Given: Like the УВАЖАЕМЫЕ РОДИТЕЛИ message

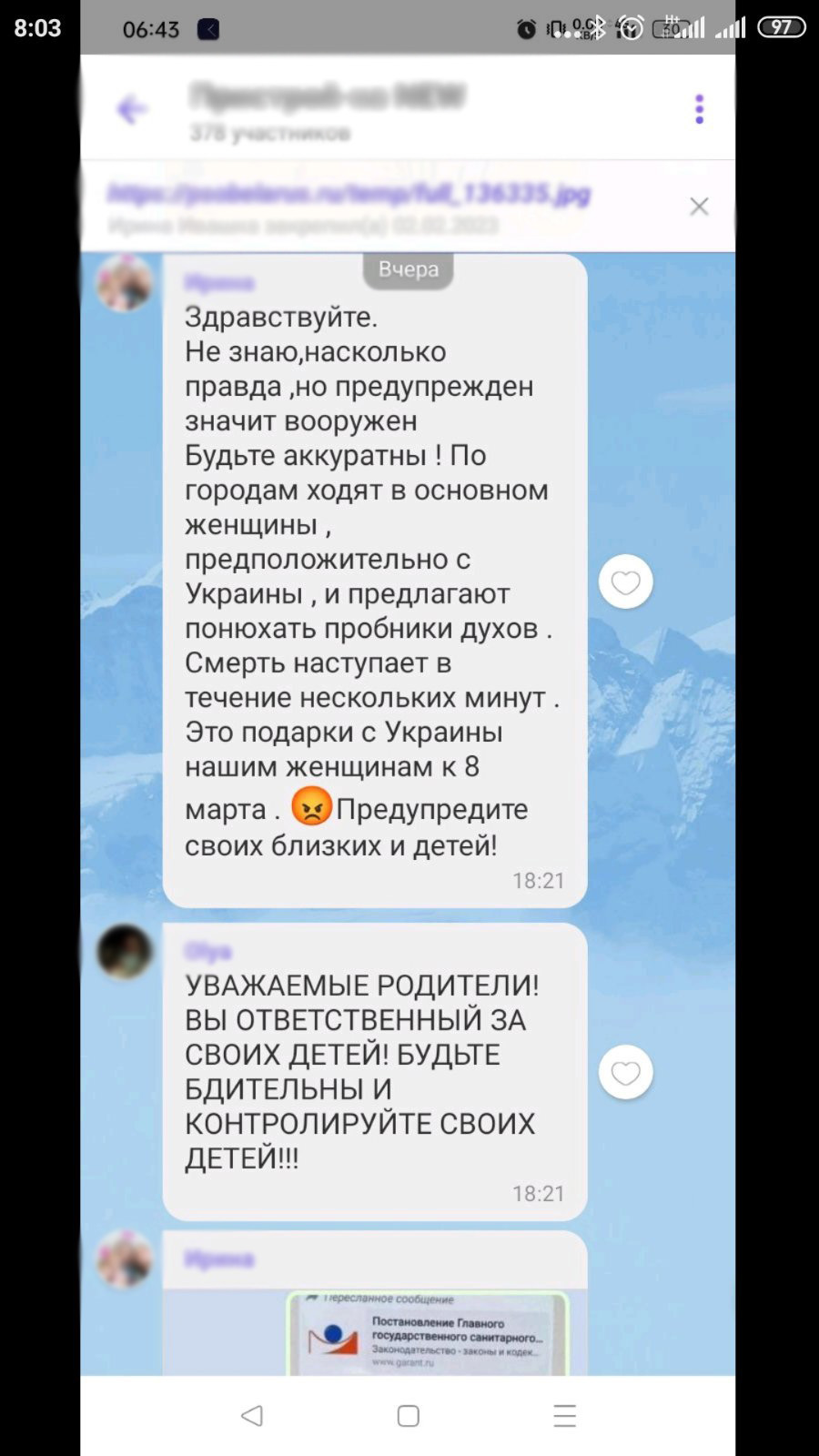Looking at the screenshot, I should (x=626, y=1073).
